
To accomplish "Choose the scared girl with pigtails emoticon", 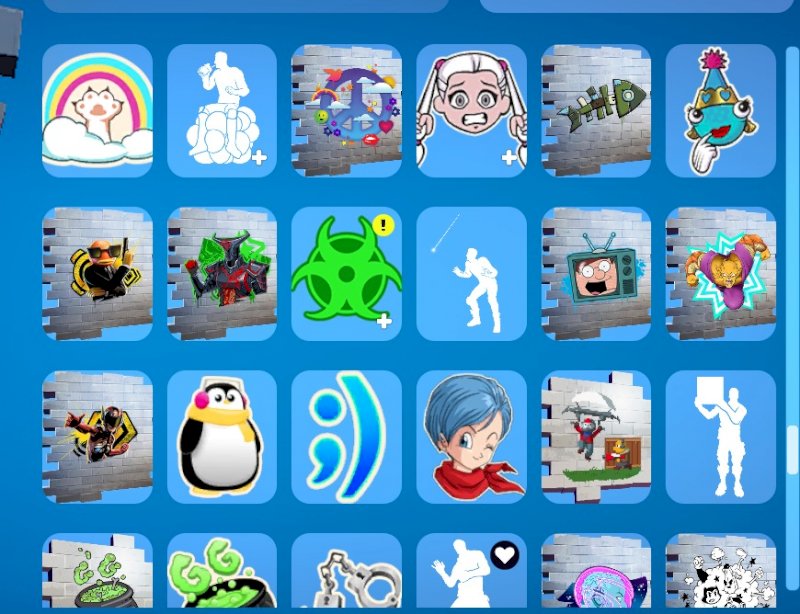I will (471, 110).
